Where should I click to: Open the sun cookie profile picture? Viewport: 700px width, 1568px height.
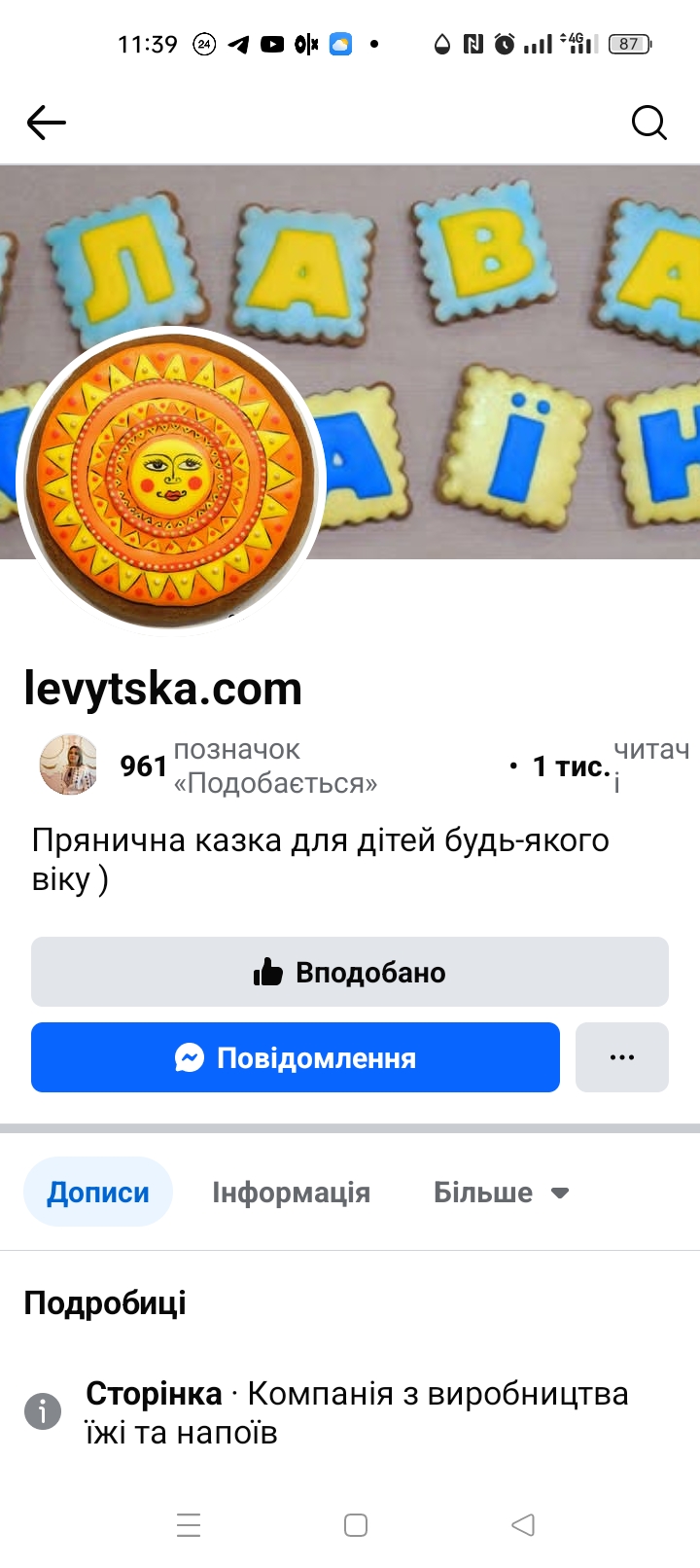(x=171, y=481)
